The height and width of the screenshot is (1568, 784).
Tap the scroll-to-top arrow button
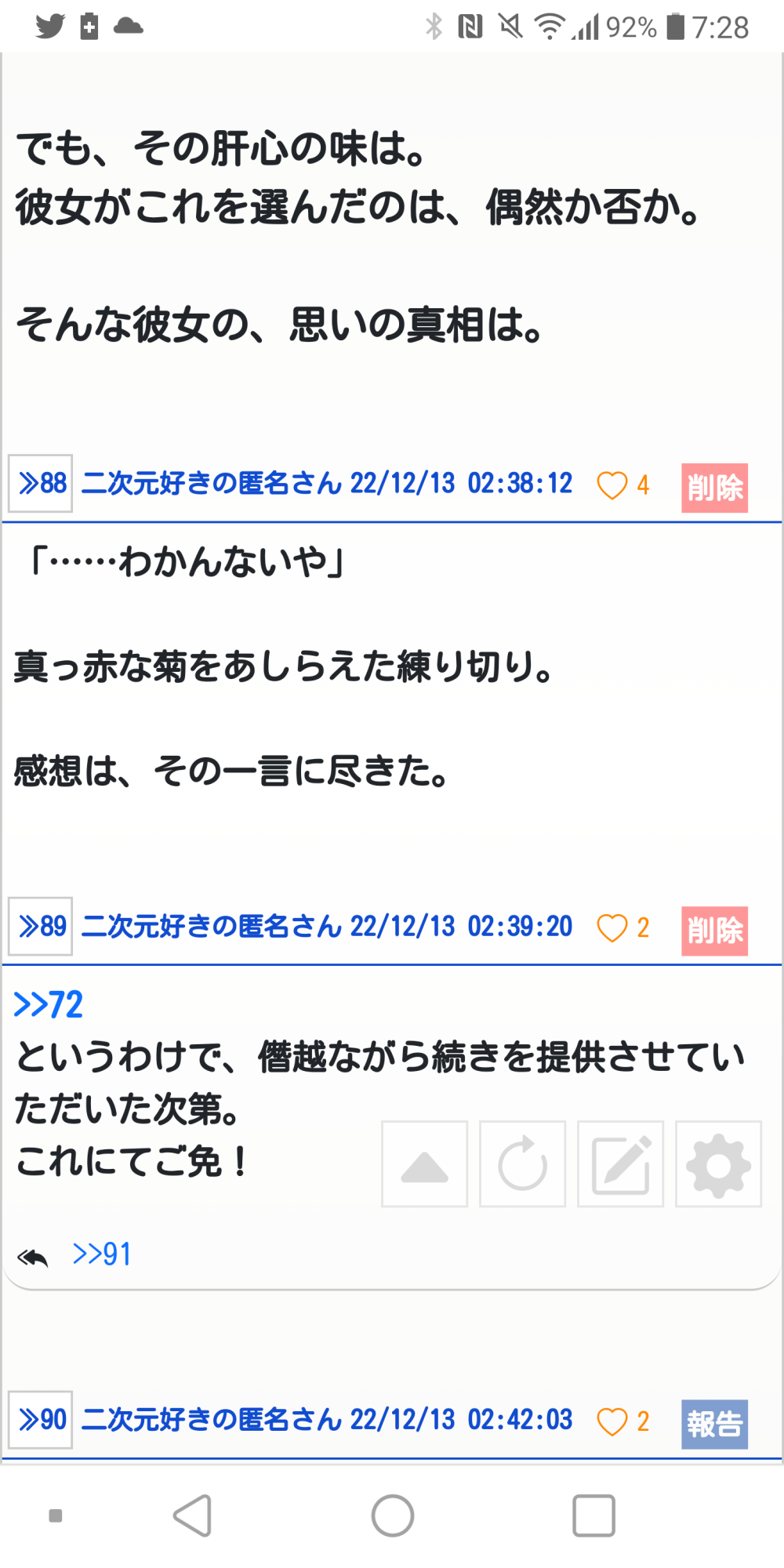coord(424,1164)
